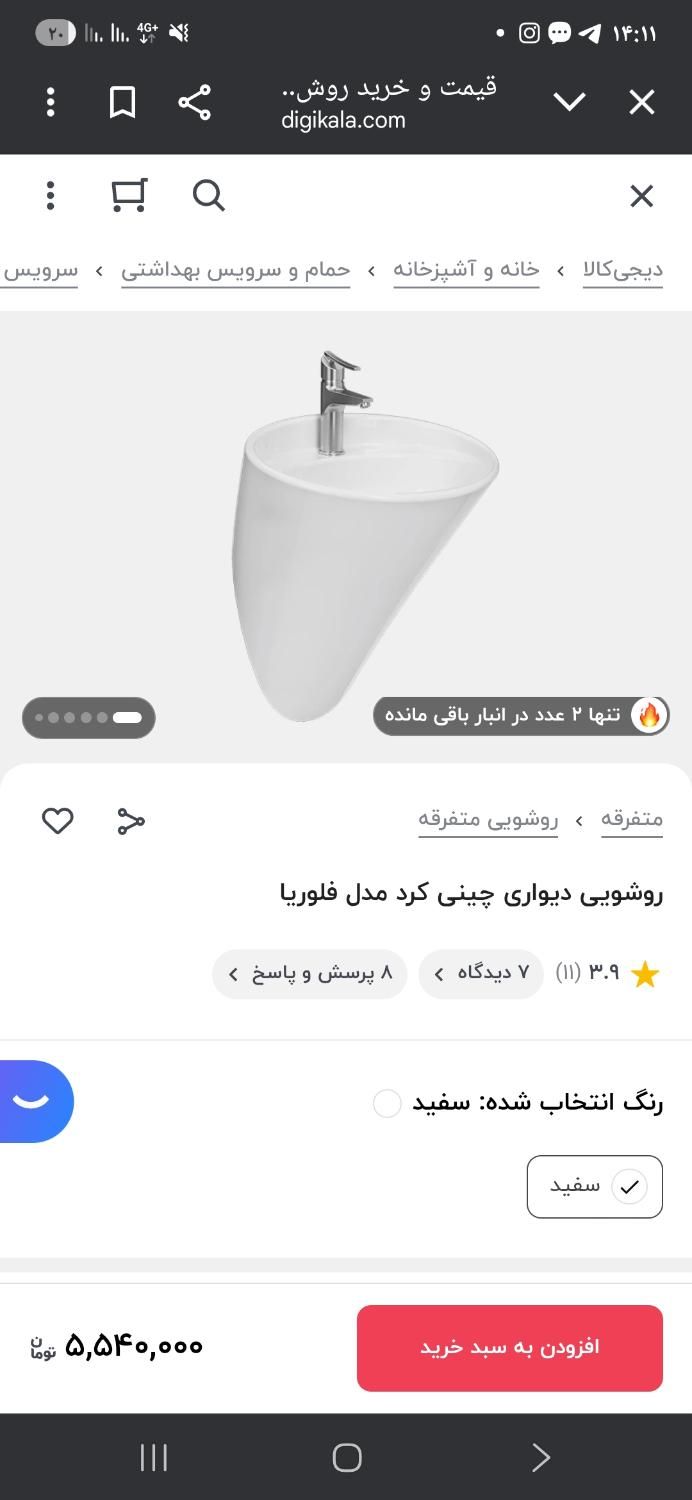This screenshot has width=692, height=1500.
Task: Add product to favorites with the heart
Action: [57, 821]
